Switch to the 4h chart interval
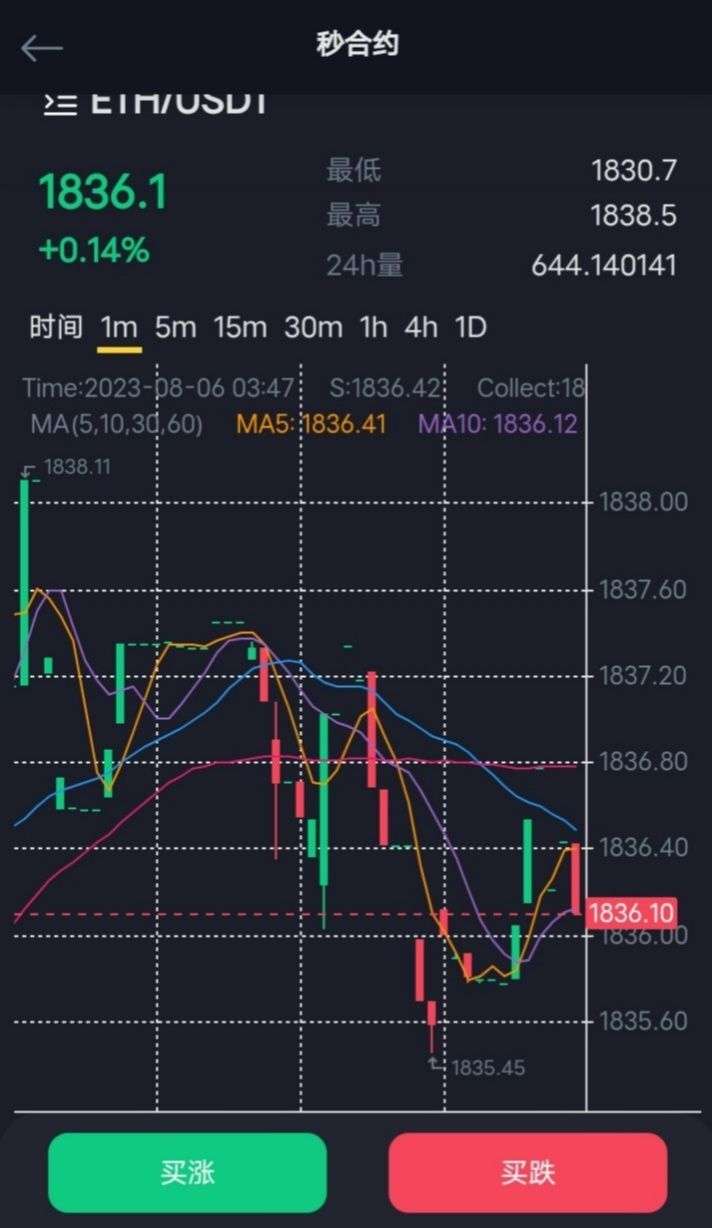712x1228 pixels. point(421,327)
